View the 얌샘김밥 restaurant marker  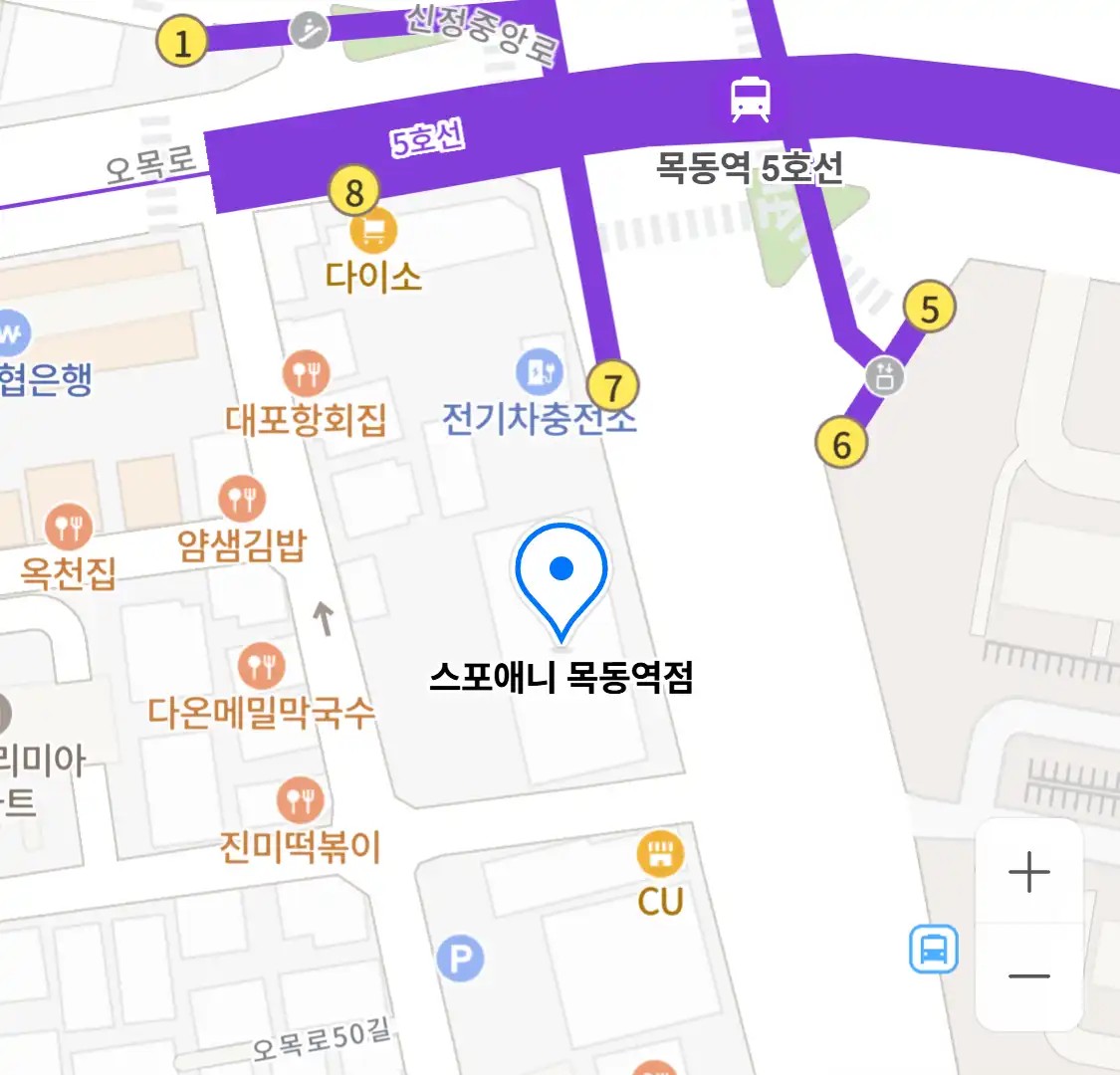pyautogui.click(x=242, y=499)
